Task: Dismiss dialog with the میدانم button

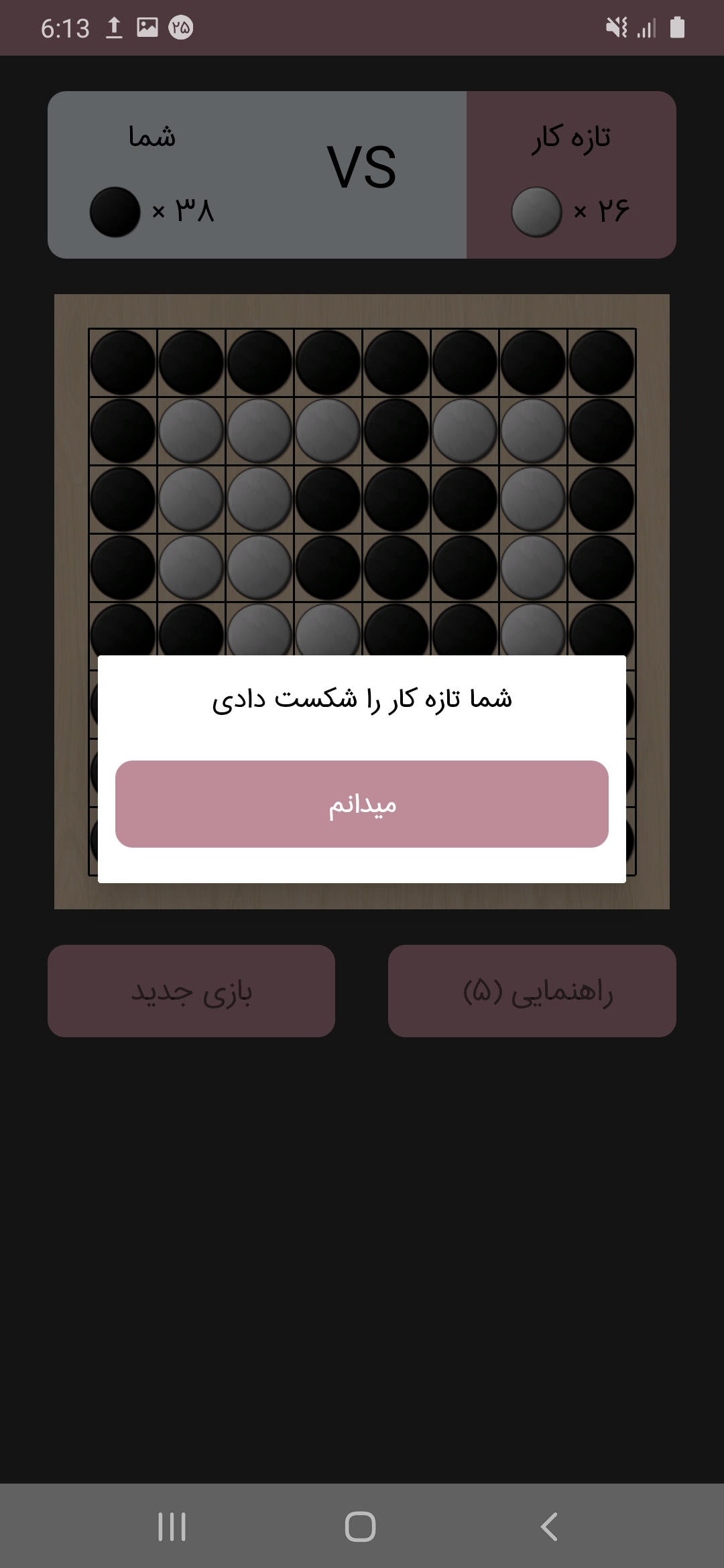Action: (362, 804)
